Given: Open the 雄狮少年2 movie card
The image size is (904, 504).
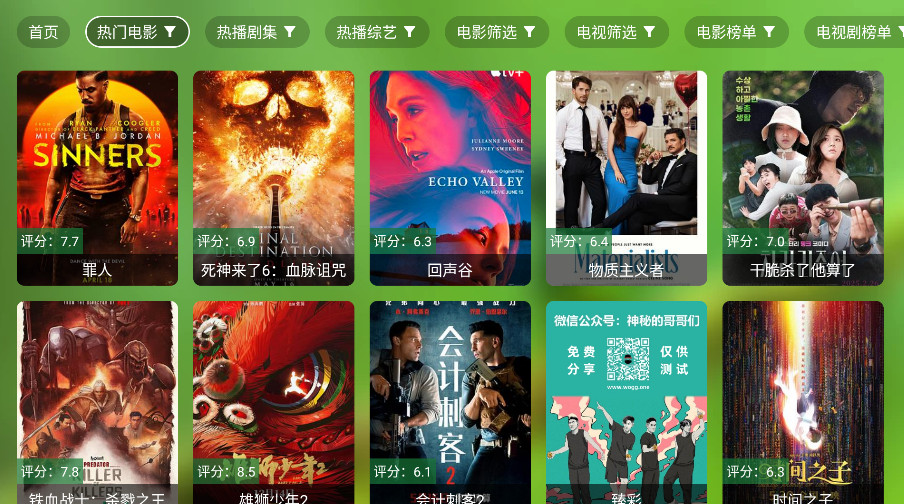Looking at the screenshot, I should [x=273, y=402].
